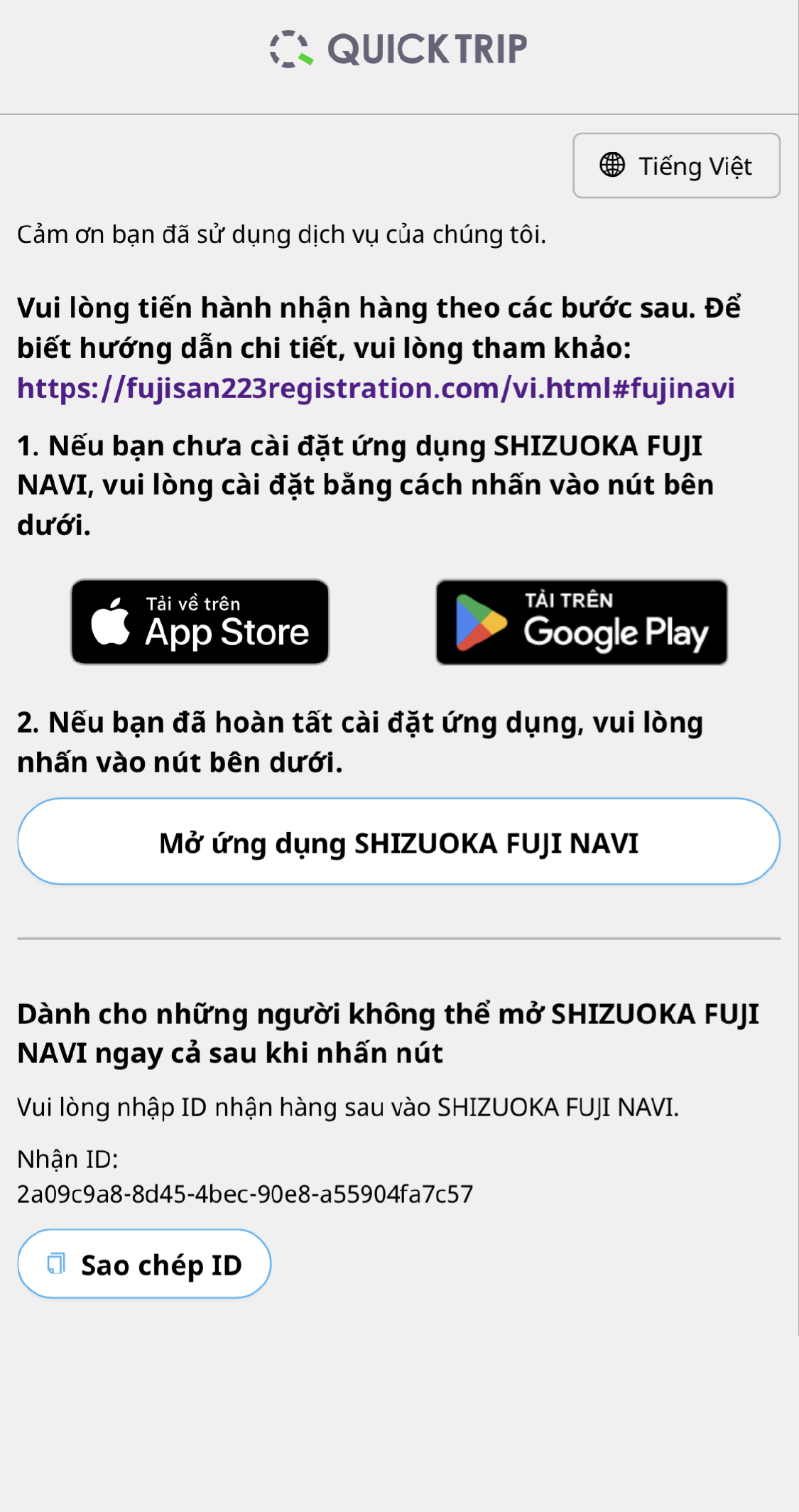The height and width of the screenshot is (1512, 799).
Task: Tap Mở ứng dụng SHIZUOKA FUJI NAVI
Action: 399,842
